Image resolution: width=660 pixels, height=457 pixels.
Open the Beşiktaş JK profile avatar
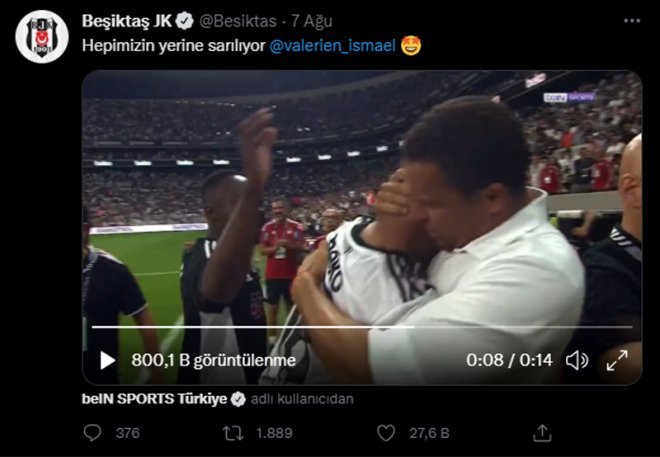click(41, 37)
